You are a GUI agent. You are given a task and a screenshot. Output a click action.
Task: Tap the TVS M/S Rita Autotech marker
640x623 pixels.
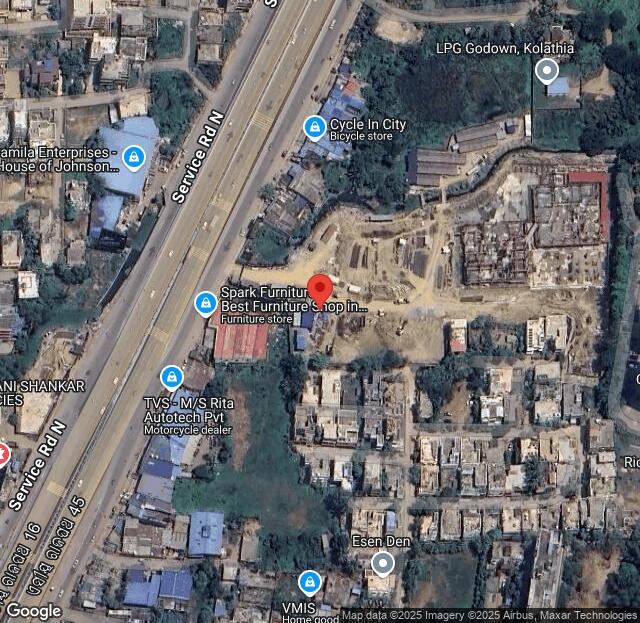point(172,377)
